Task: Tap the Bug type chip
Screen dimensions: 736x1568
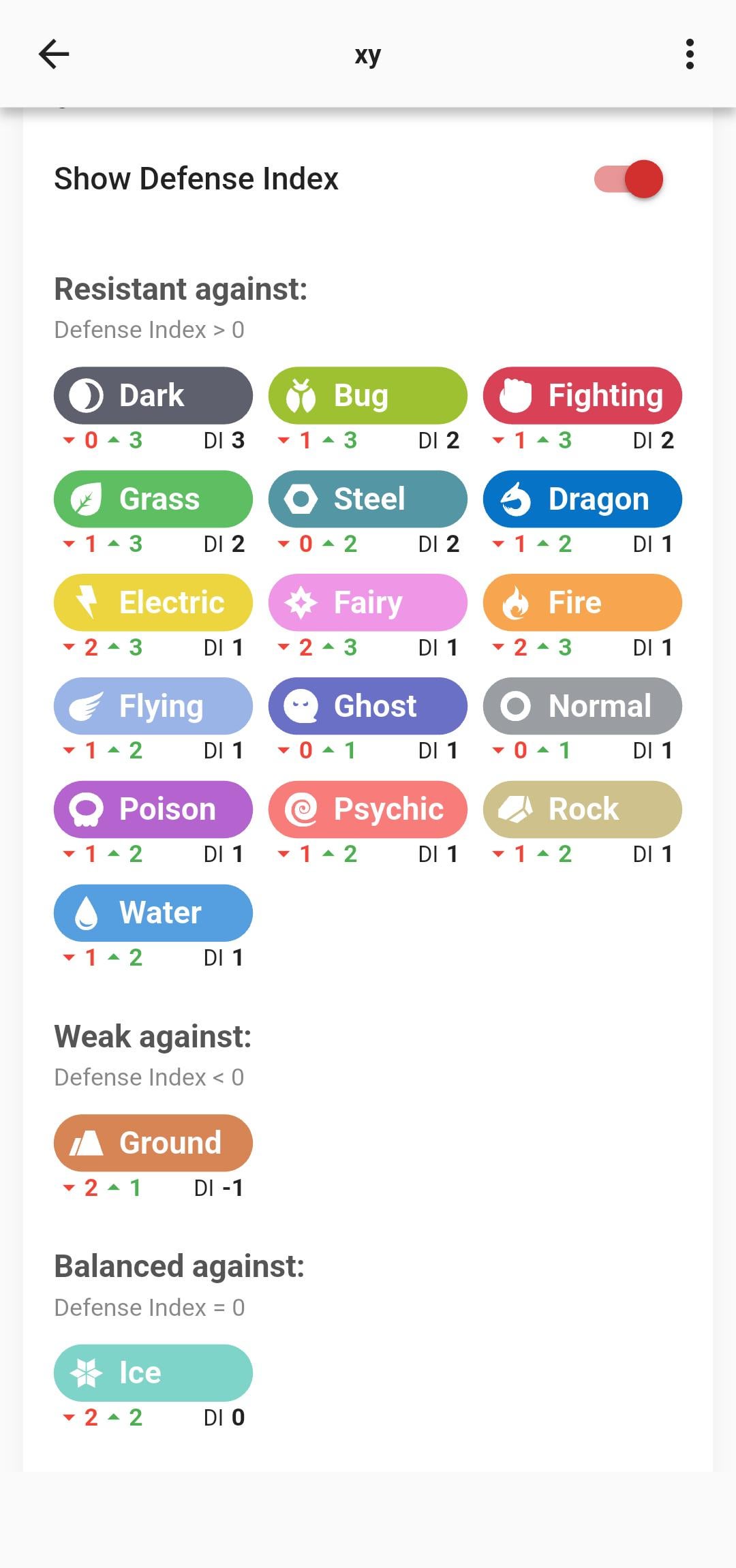Action: pyautogui.click(x=368, y=396)
